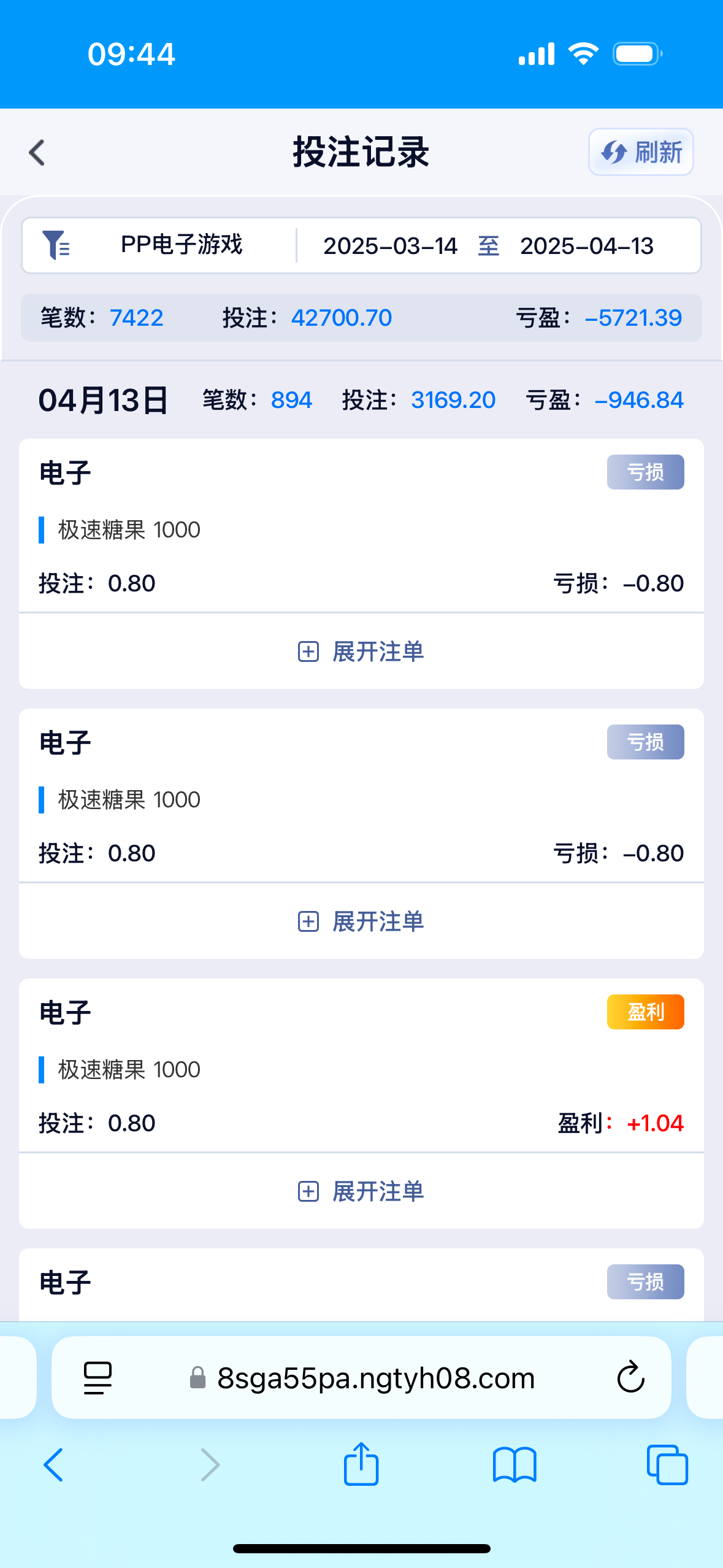723x1568 pixels.
Task: Go back from the 投注记录 page
Action: coord(37,153)
